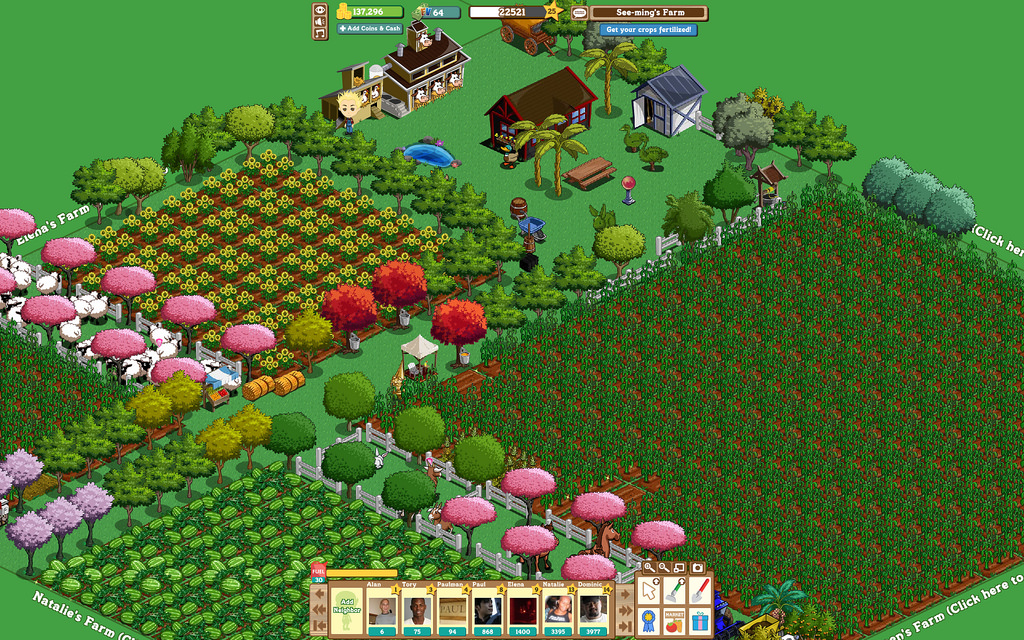The image size is (1024, 640).
Task: Tap Add Coins & Cash button
Action: pyautogui.click(x=370, y=29)
